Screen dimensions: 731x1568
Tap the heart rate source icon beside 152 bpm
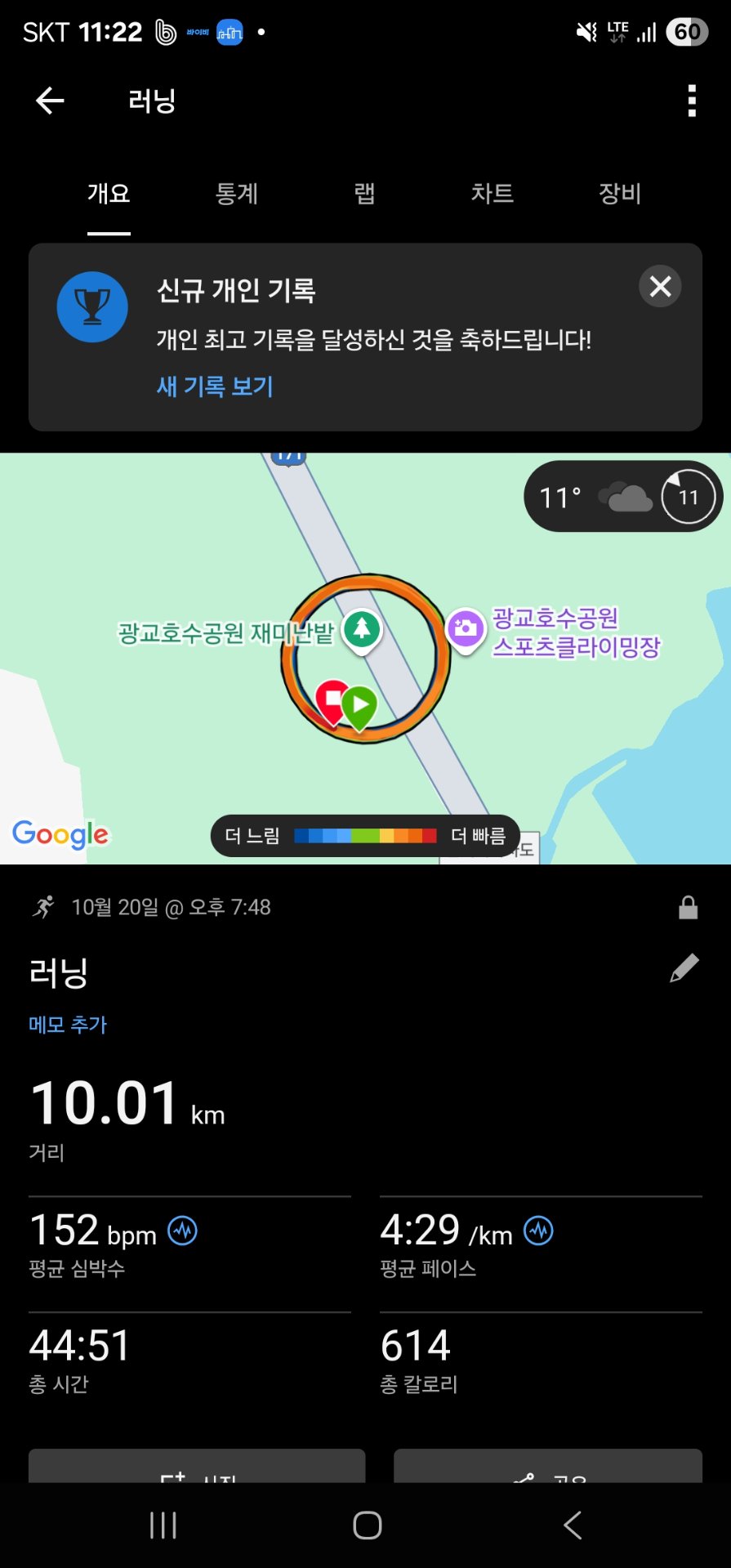pyautogui.click(x=183, y=1231)
